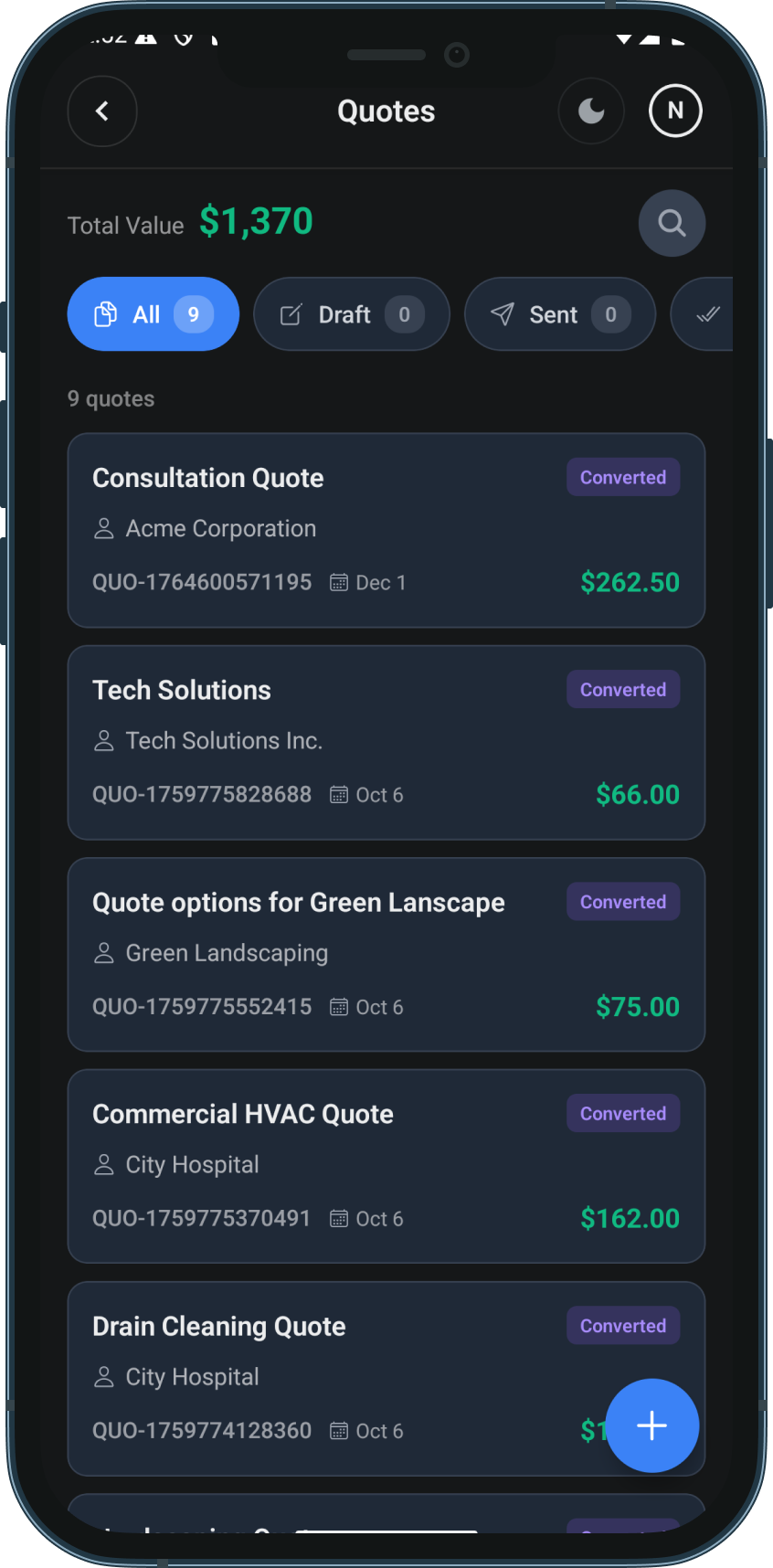This screenshot has width=773, height=1568.
Task: Toggle dark mode with moon icon
Action: coord(591,111)
